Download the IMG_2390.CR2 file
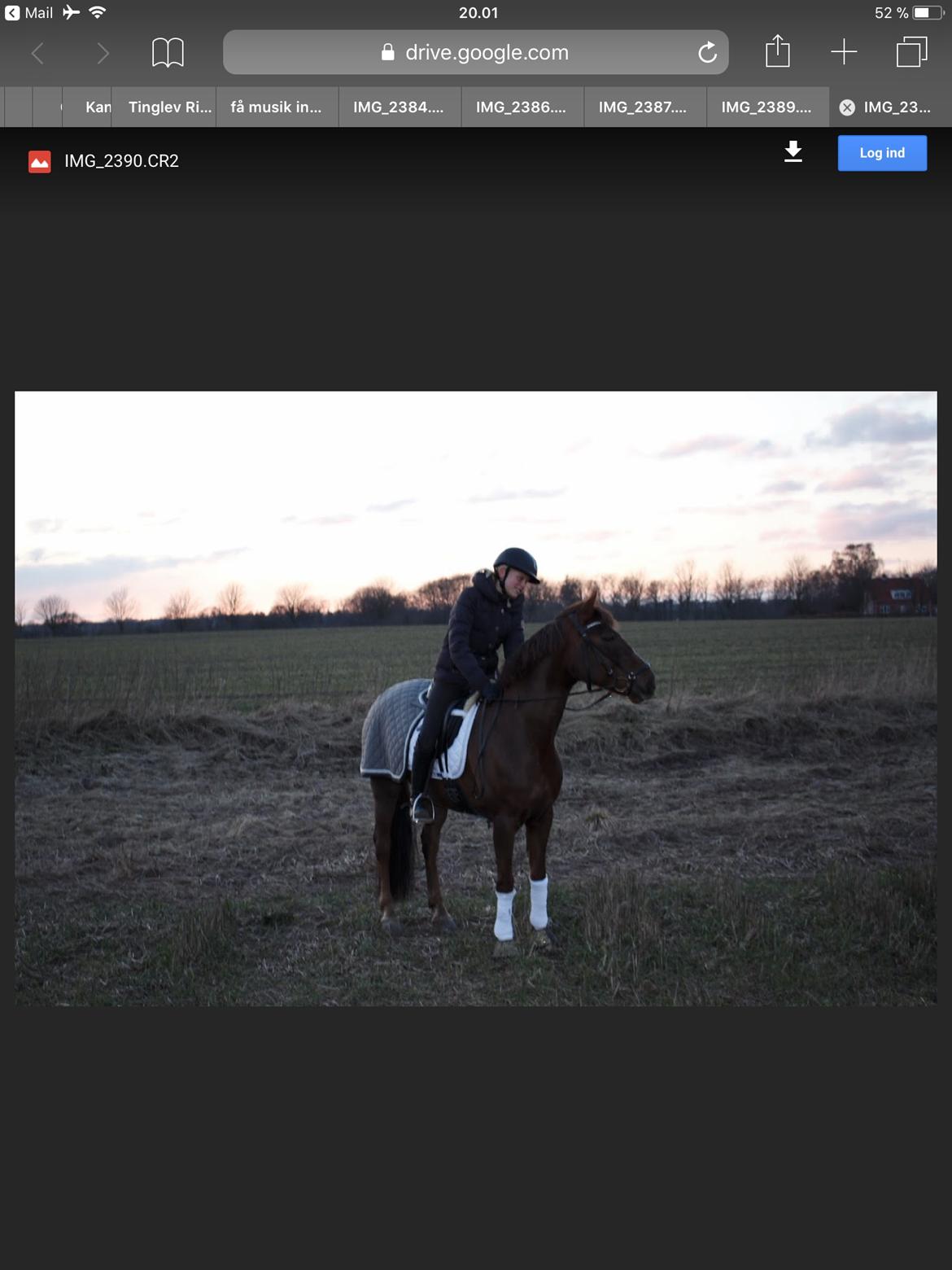The image size is (952, 1270). [793, 152]
